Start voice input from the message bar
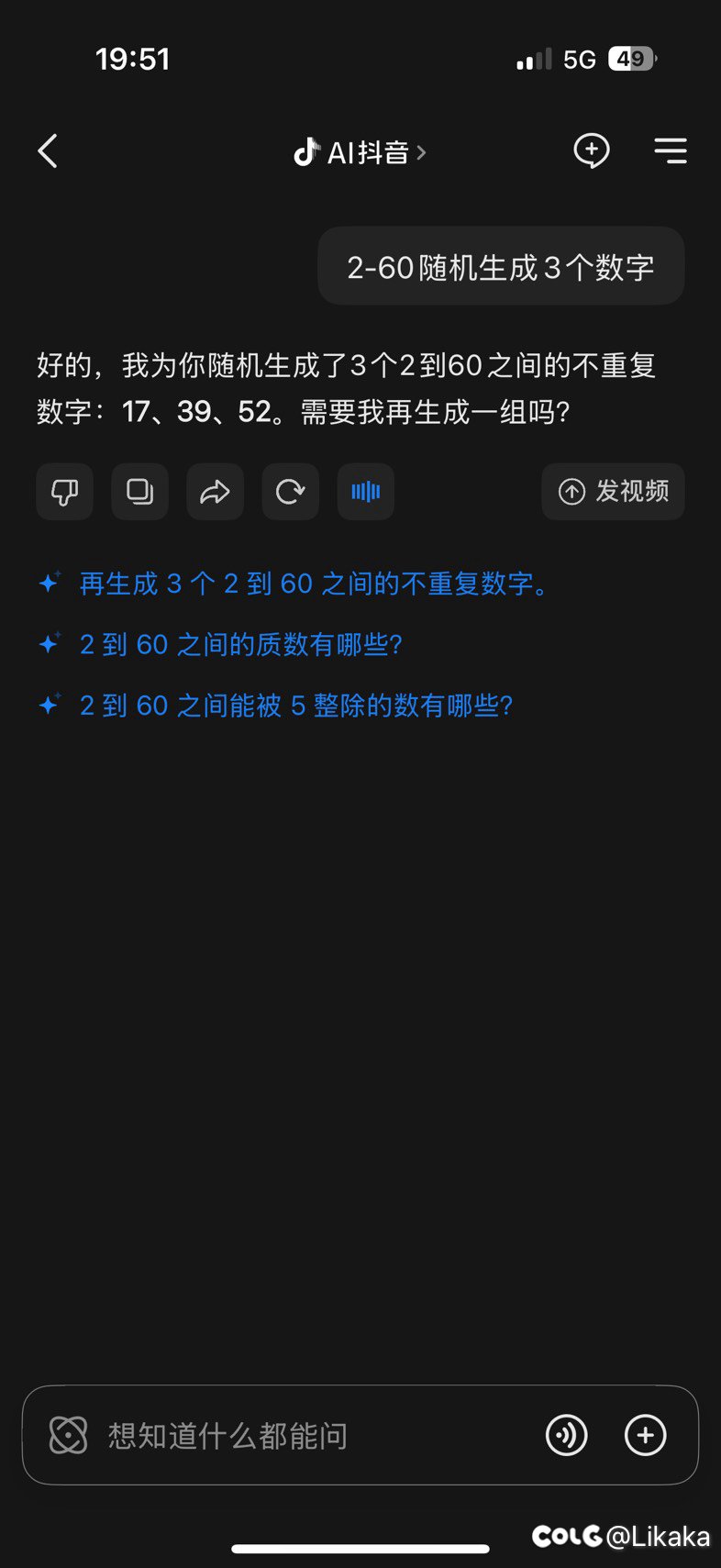This screenshot has width=721, height=1568. coord(567,1435)
